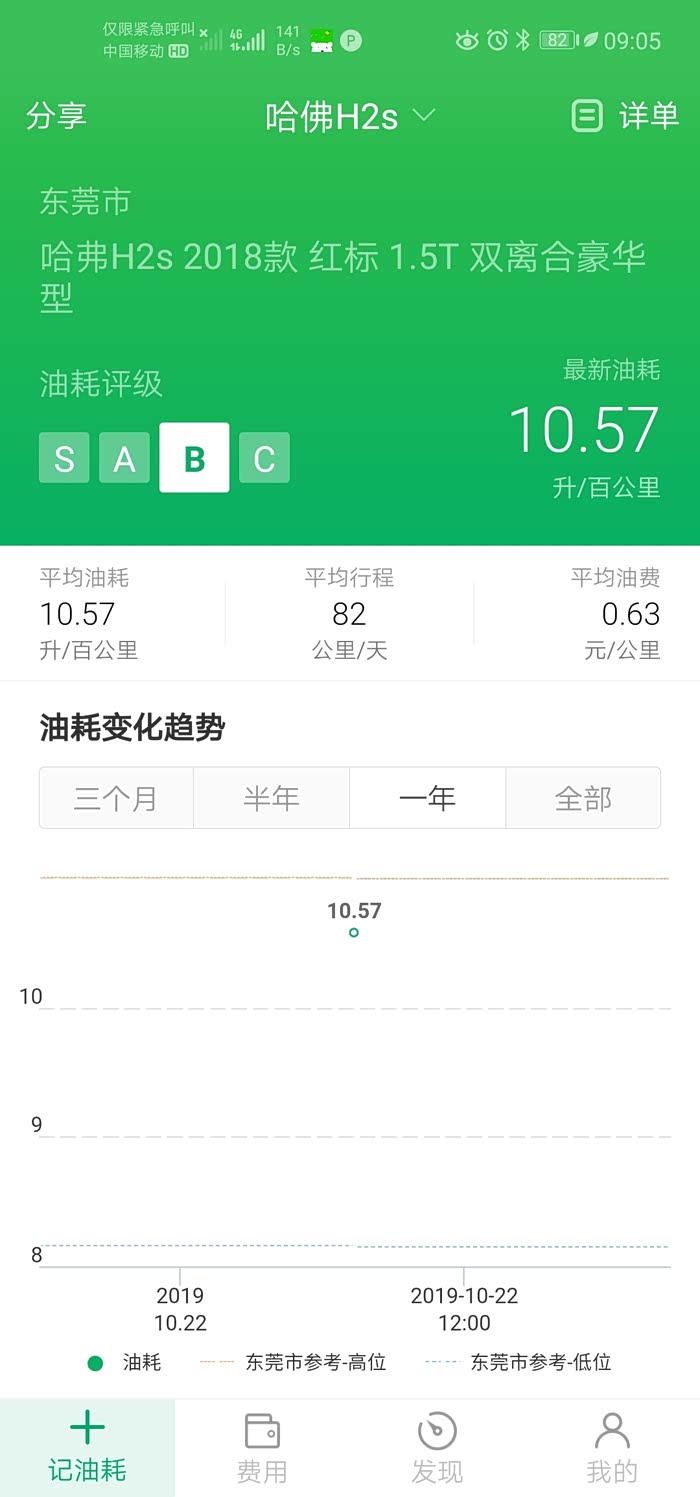700x1497 pixels.
Task: Go to the 记油耗 tab
Action: (87, 1447)
